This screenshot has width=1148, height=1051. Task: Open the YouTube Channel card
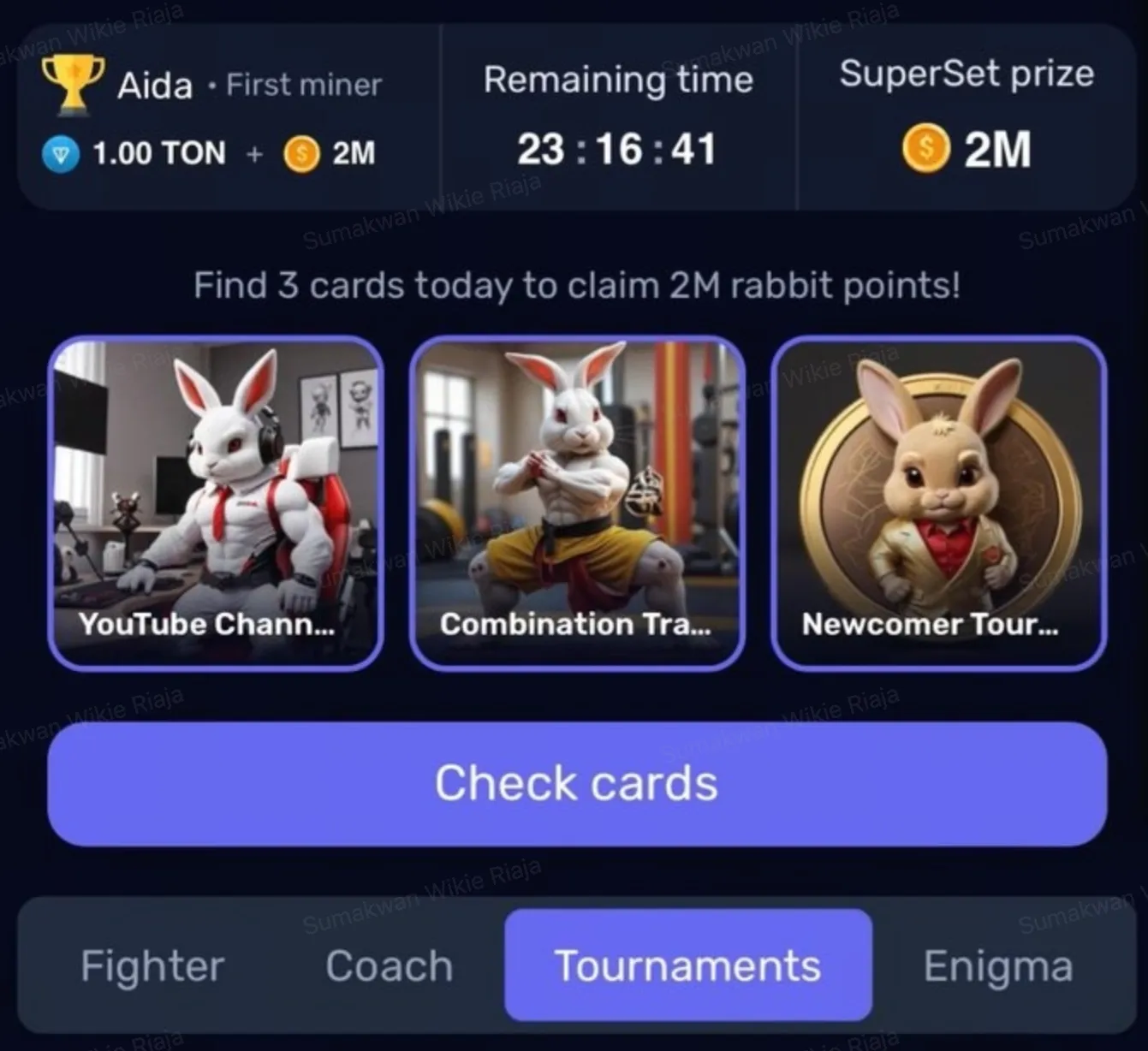tap(215, 502)
